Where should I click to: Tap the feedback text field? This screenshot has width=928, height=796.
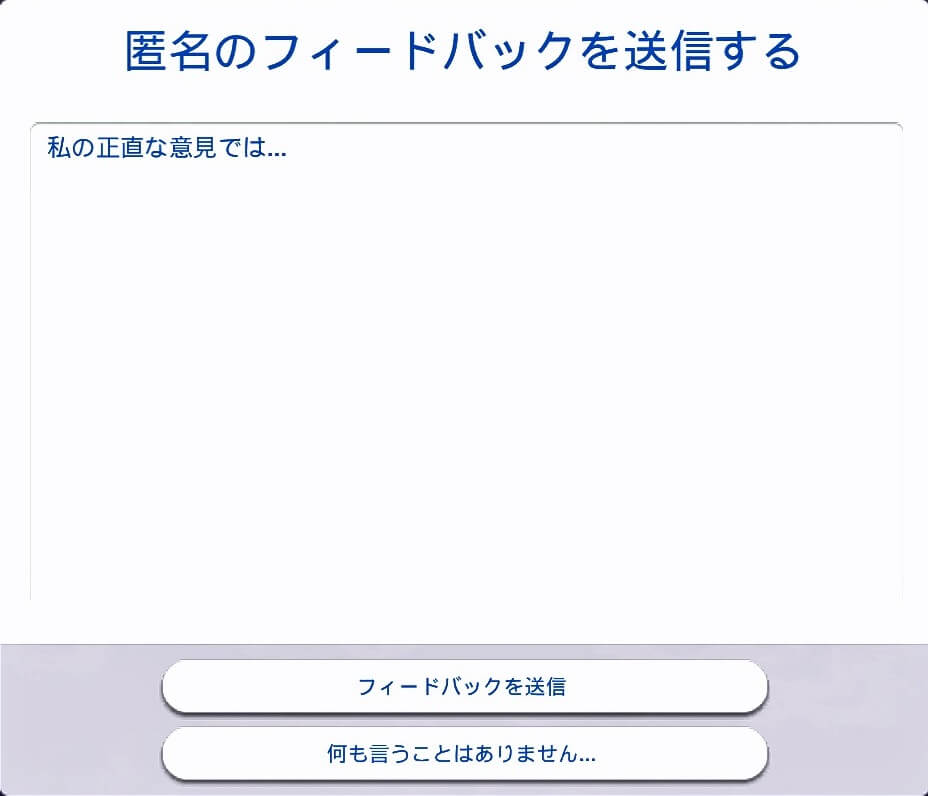click(x=465, y=360)
